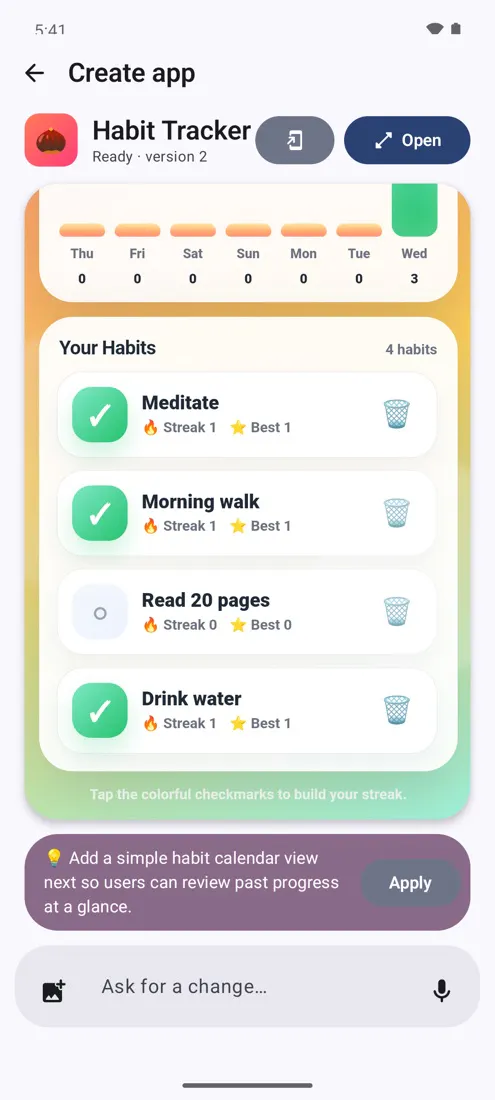Mark Read 20 pages as done
The height and width of the screenshot is (1100, 495).
pos(100,612)
